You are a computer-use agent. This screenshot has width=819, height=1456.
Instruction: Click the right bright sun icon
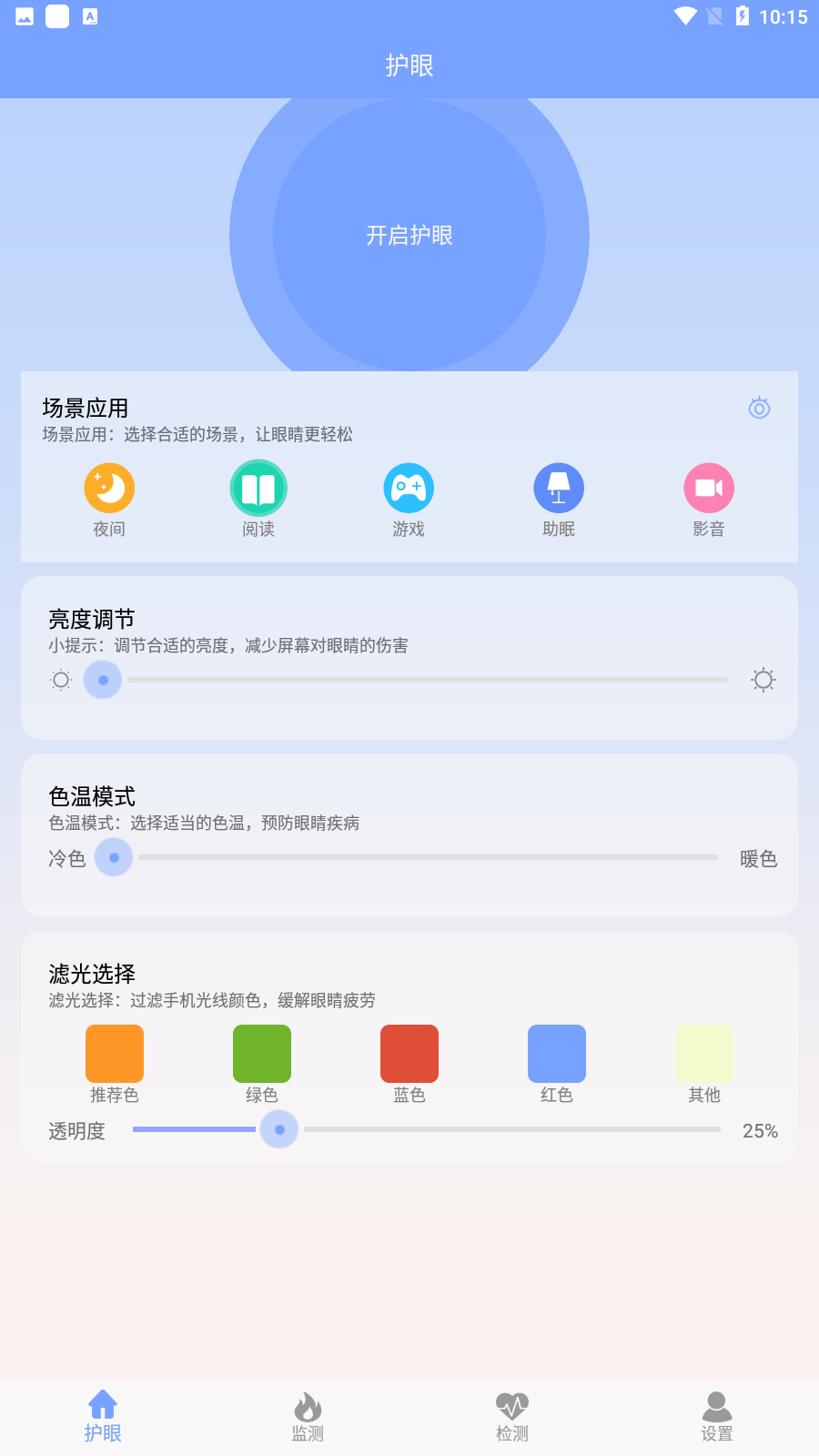(x=763, y=679)
